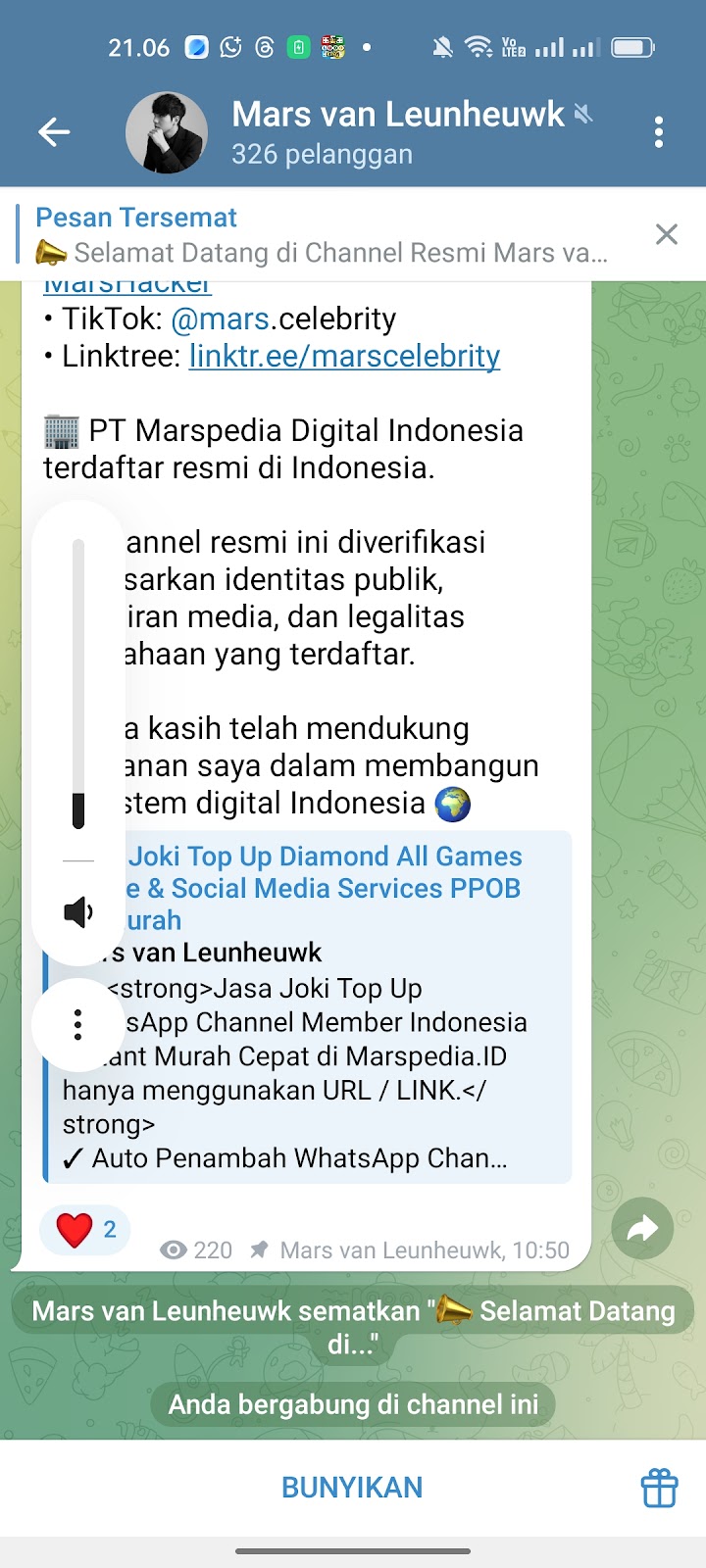Open the linktr.ee/marscelebrity link
706x1568 pixels.
[344, 356]
